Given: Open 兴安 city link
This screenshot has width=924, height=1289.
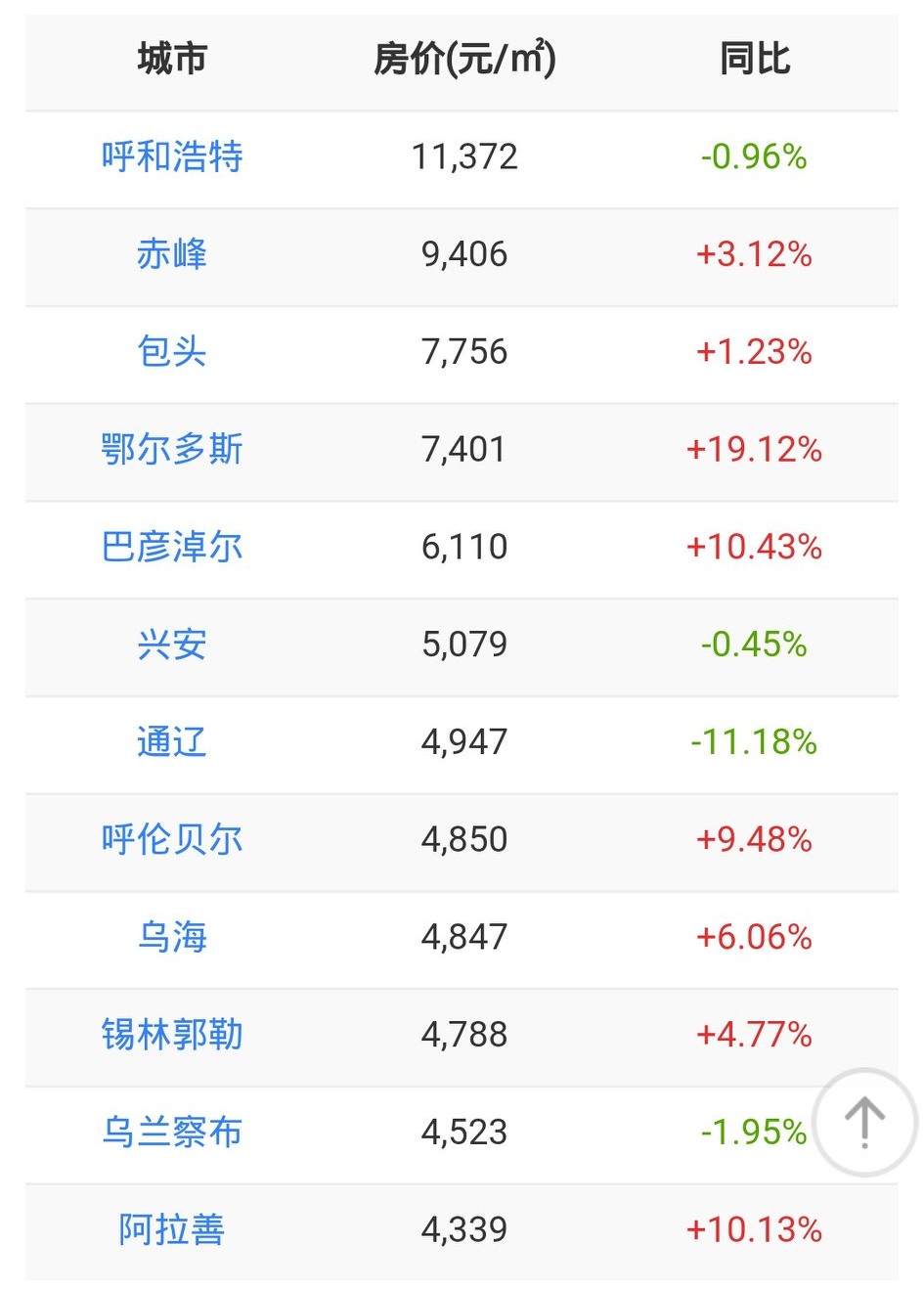Looking at the screenshot, I should coord(172,644).
